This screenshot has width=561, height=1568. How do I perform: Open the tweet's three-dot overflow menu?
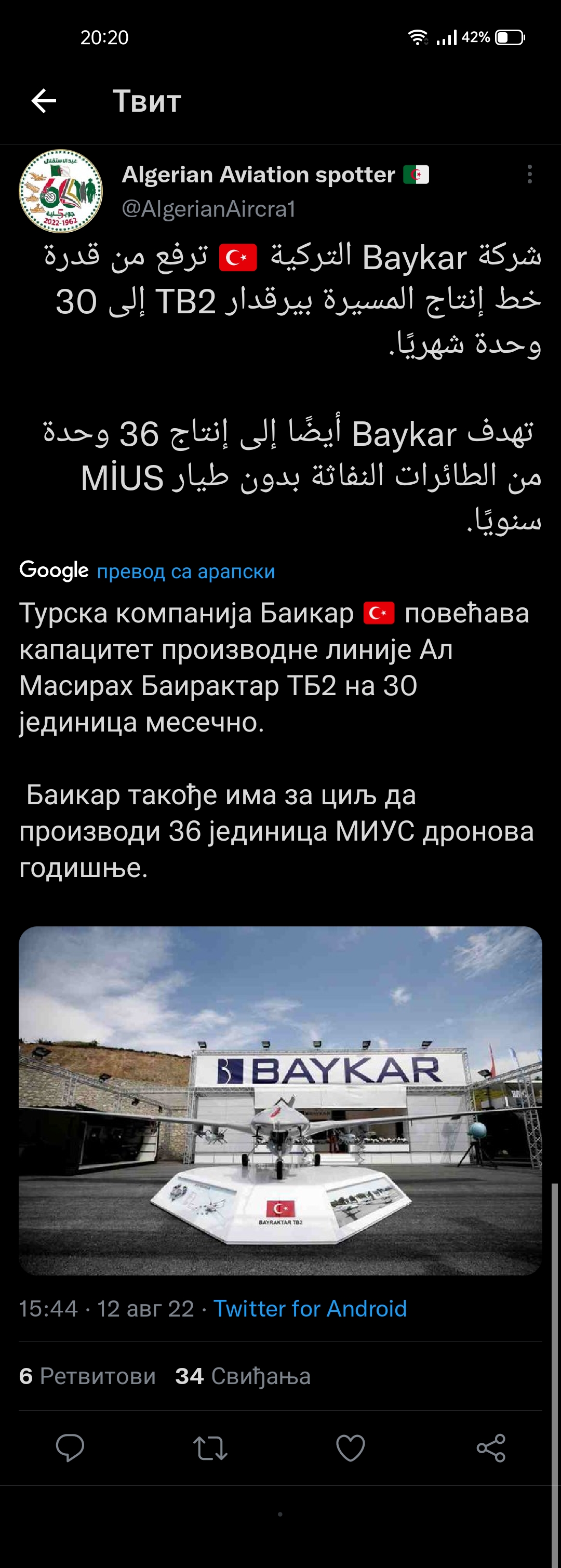click(529, 174)
